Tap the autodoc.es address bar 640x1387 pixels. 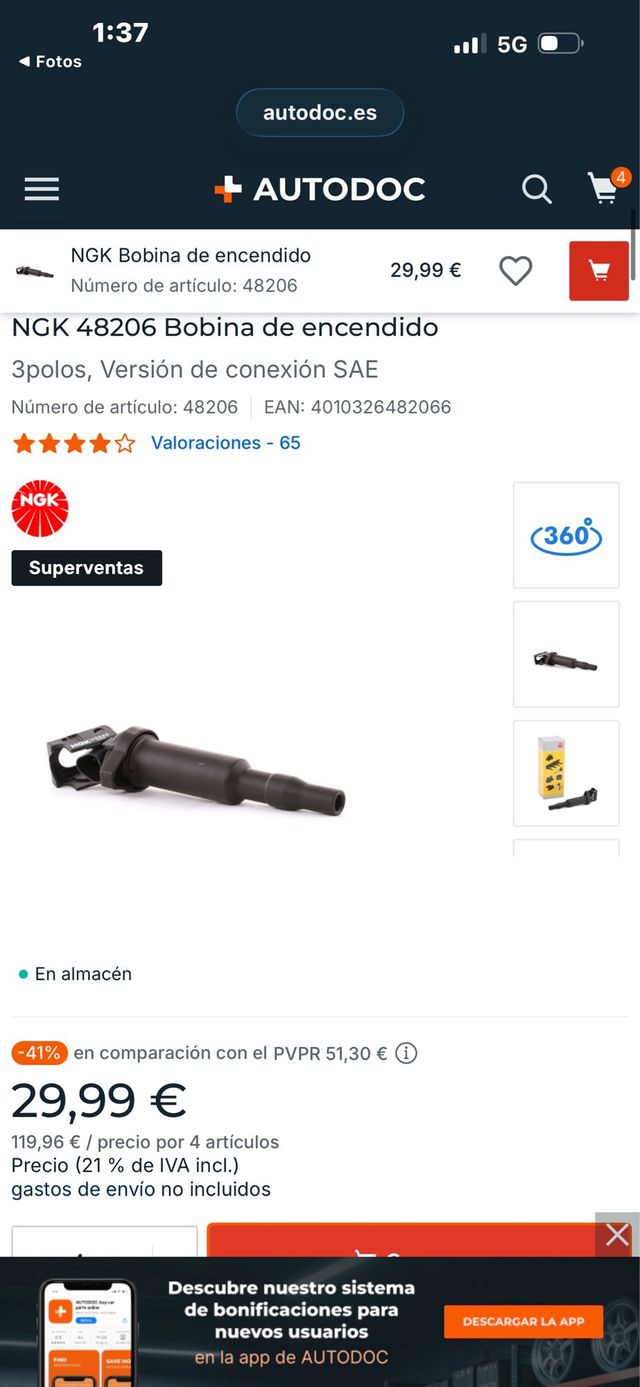tap(320, 113)
